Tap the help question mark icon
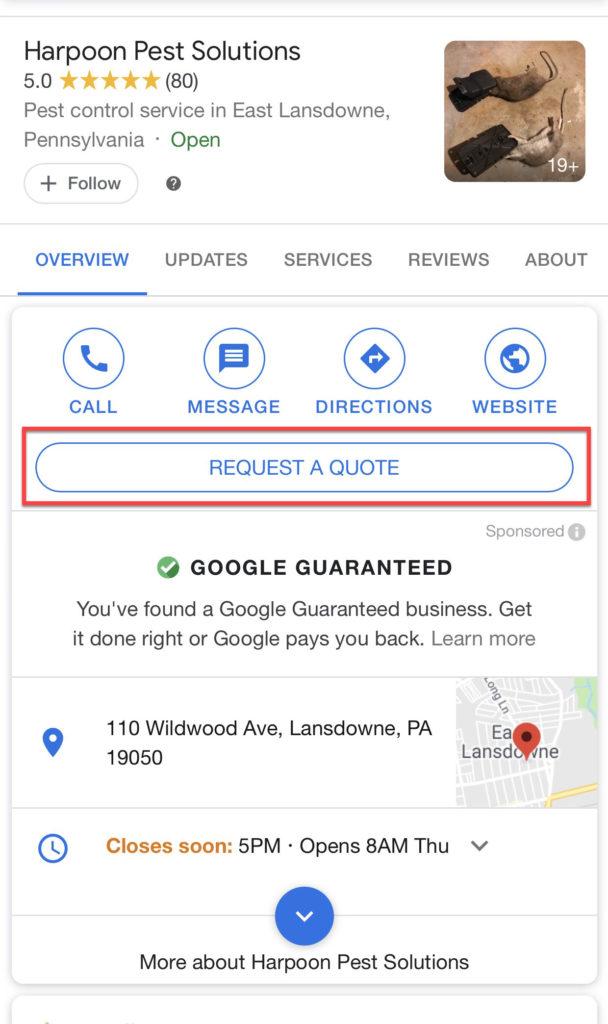608x1024 pixels. pos(173,184)
